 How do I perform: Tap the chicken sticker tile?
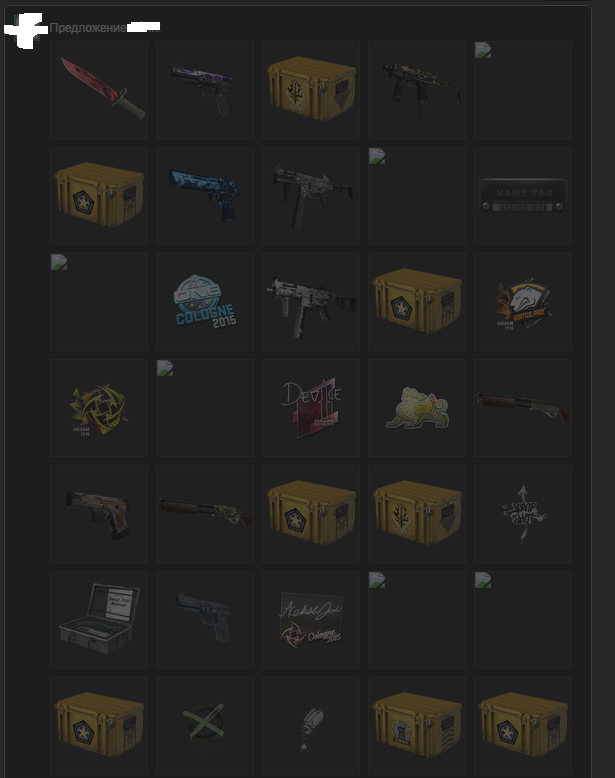[x=417, y=408]
